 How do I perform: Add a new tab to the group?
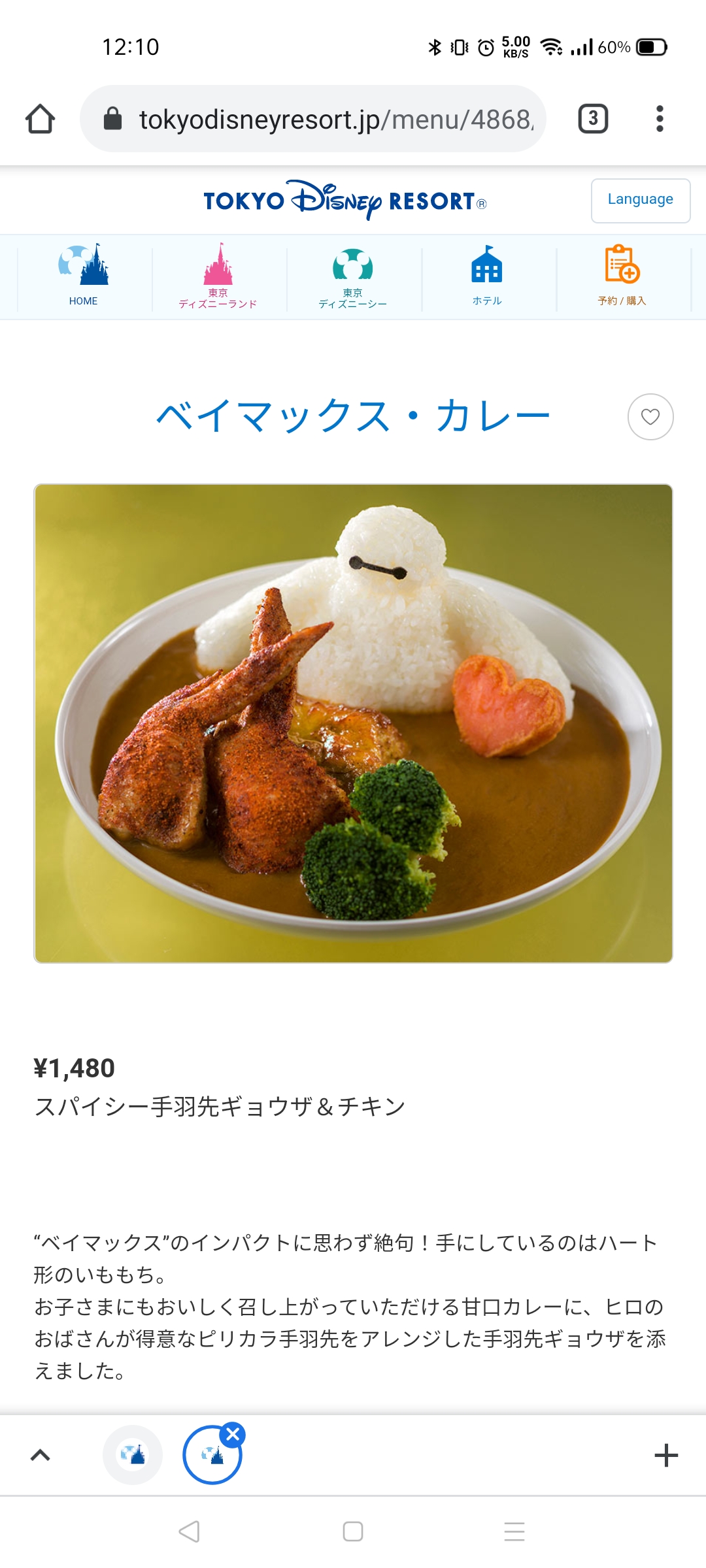click(666, 1455)
